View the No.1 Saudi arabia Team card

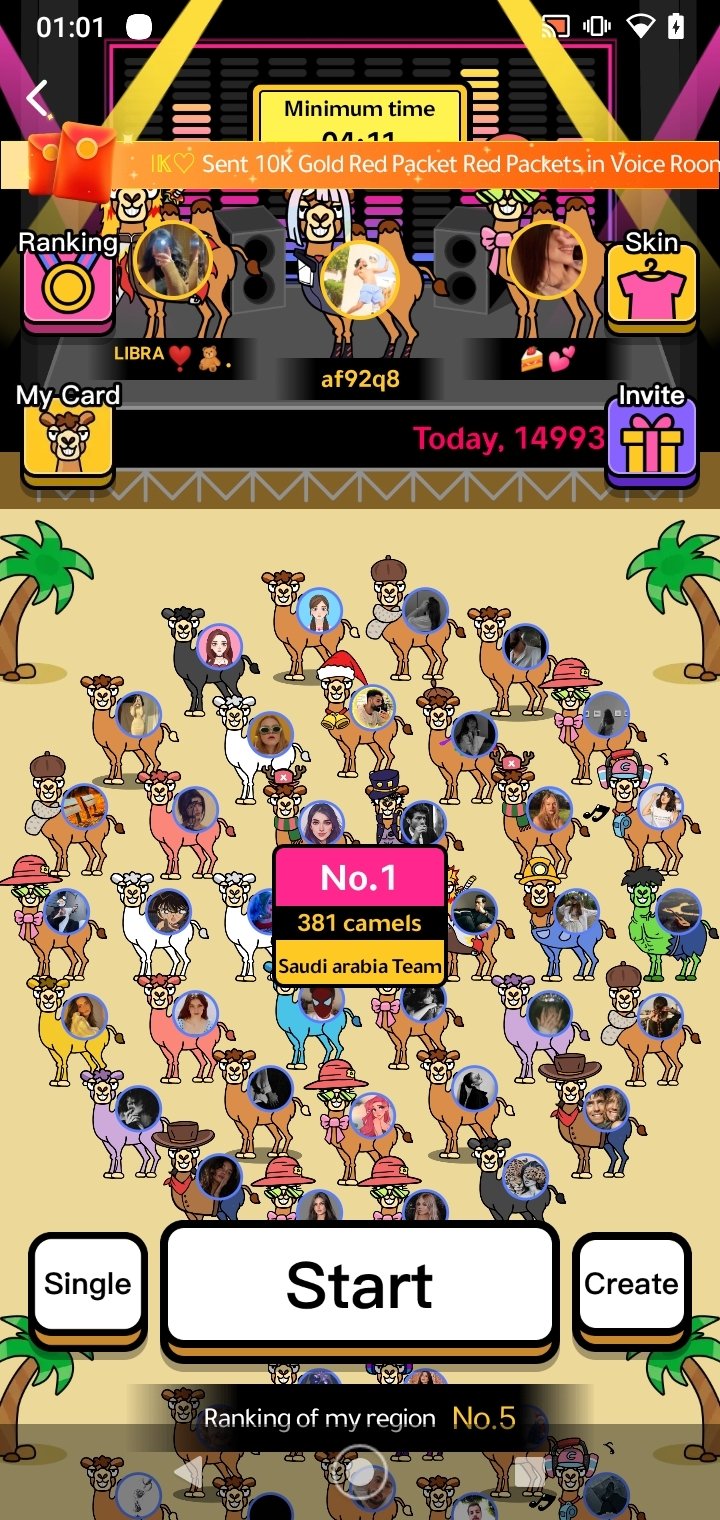point(359,917)
